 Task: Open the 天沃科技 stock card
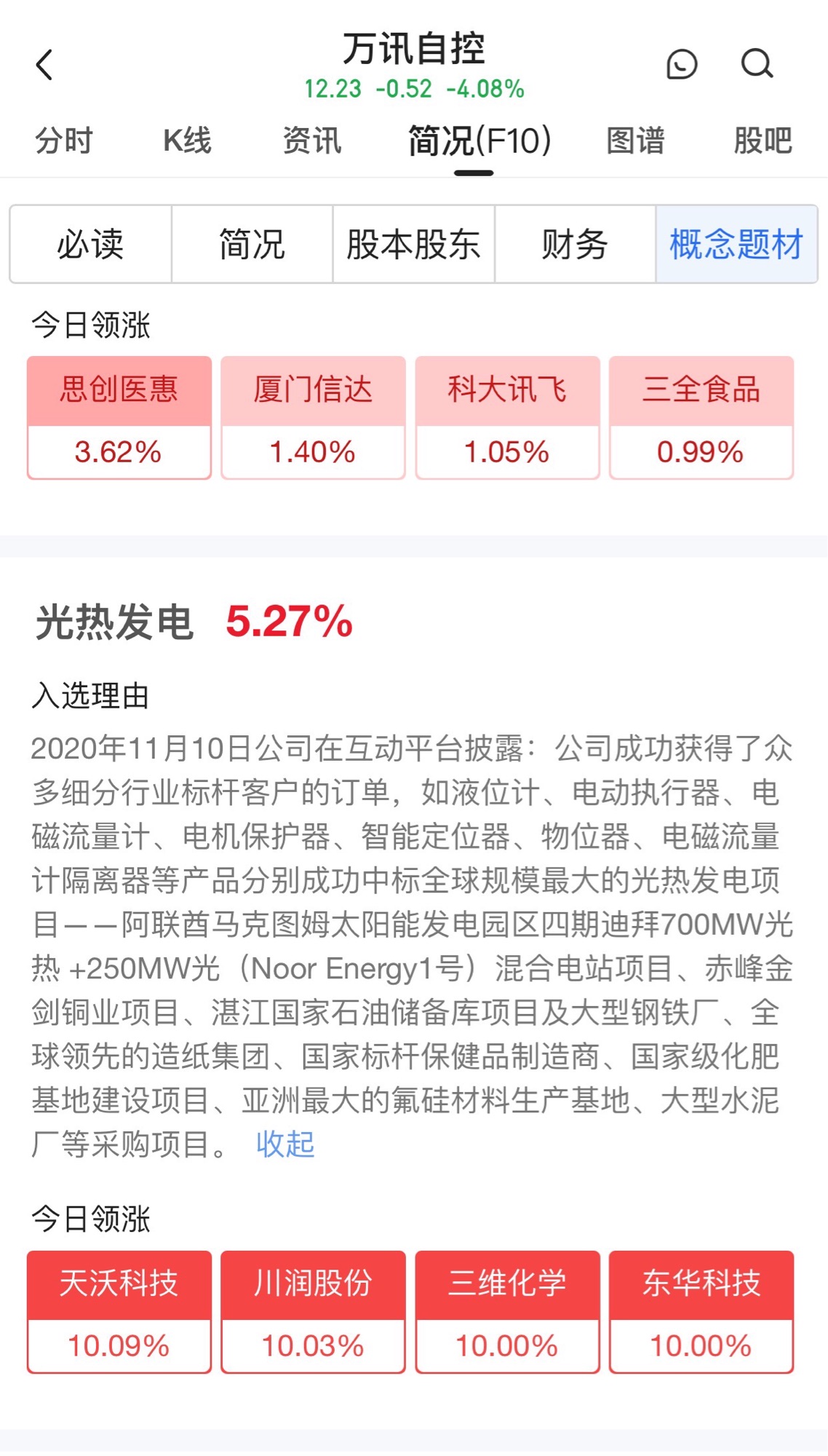[119, 1311]
